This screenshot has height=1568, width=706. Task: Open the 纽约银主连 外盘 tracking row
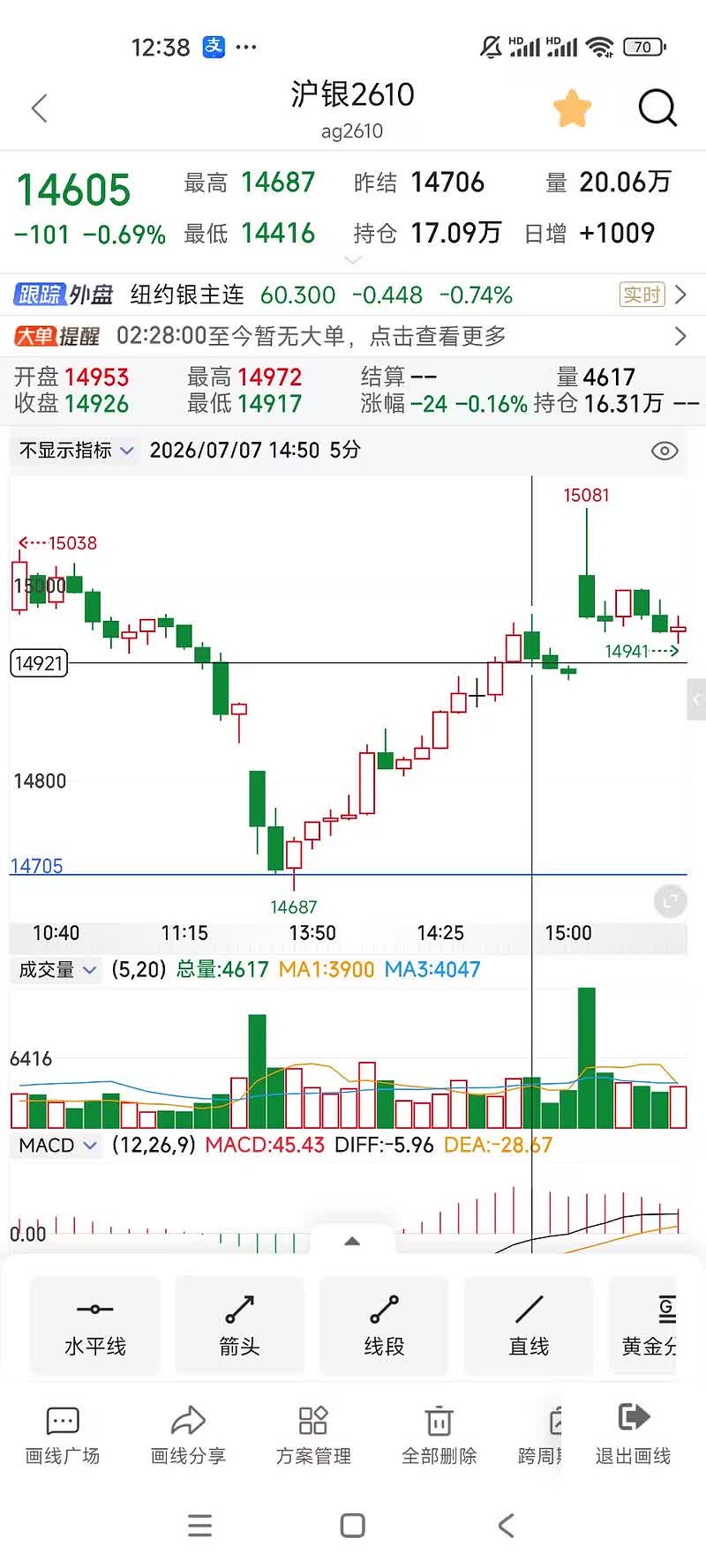point(353,295)
